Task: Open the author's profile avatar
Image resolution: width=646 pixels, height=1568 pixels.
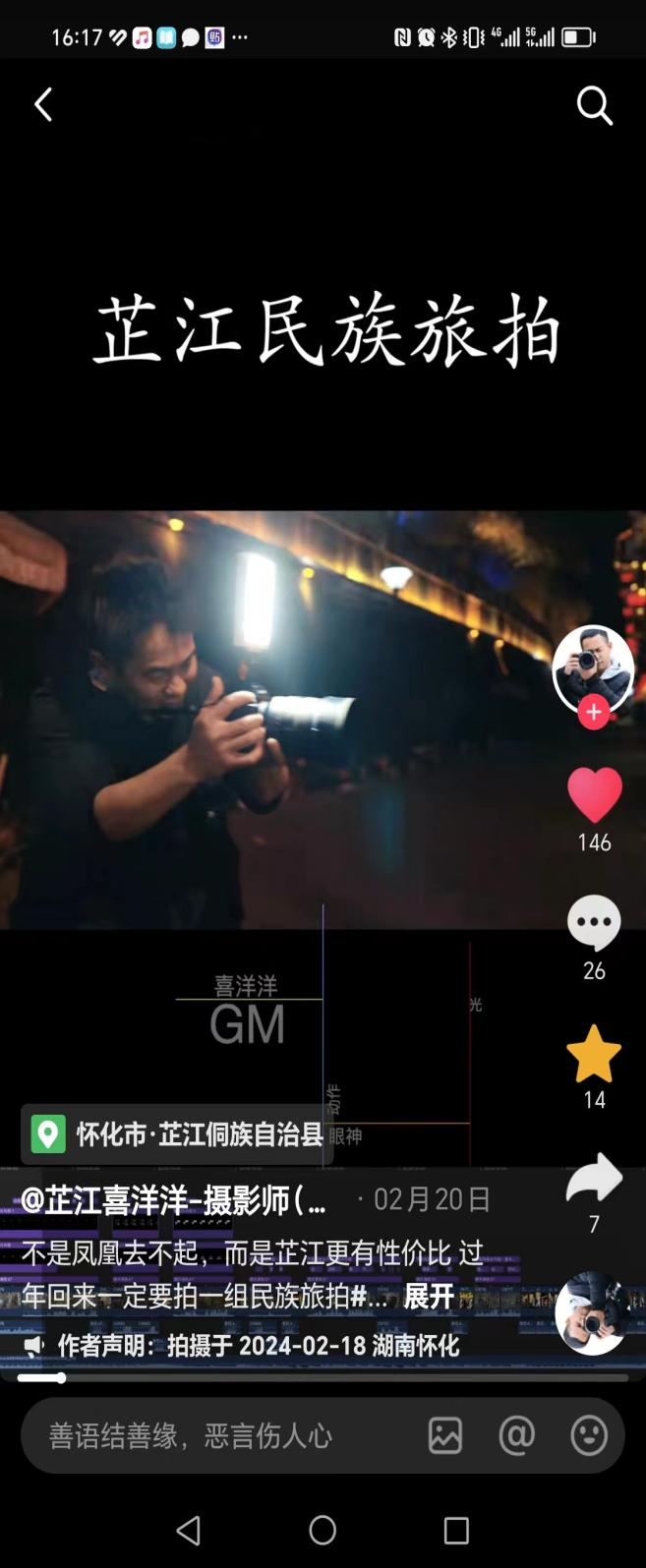Action: click(592, 667)
